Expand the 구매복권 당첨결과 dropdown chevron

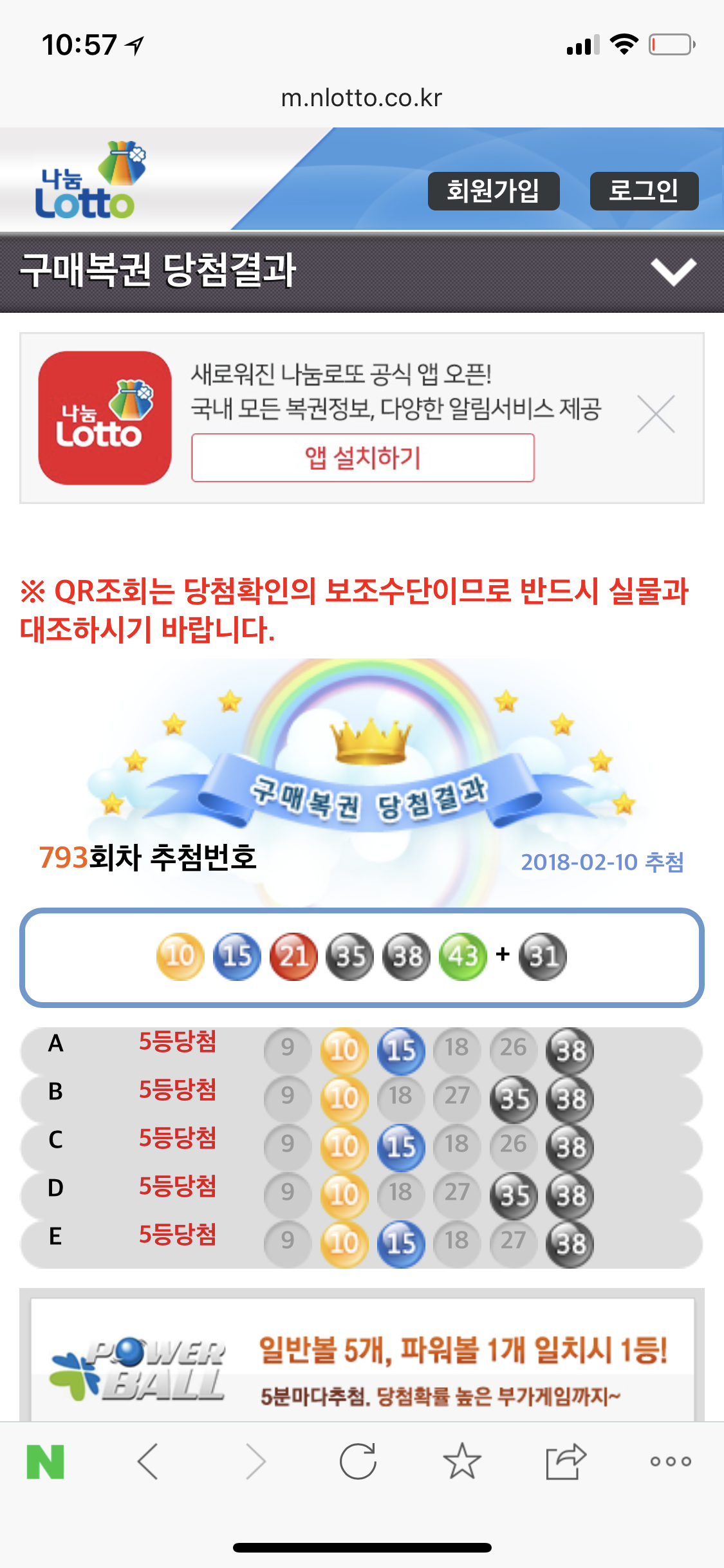pos(673,272)
